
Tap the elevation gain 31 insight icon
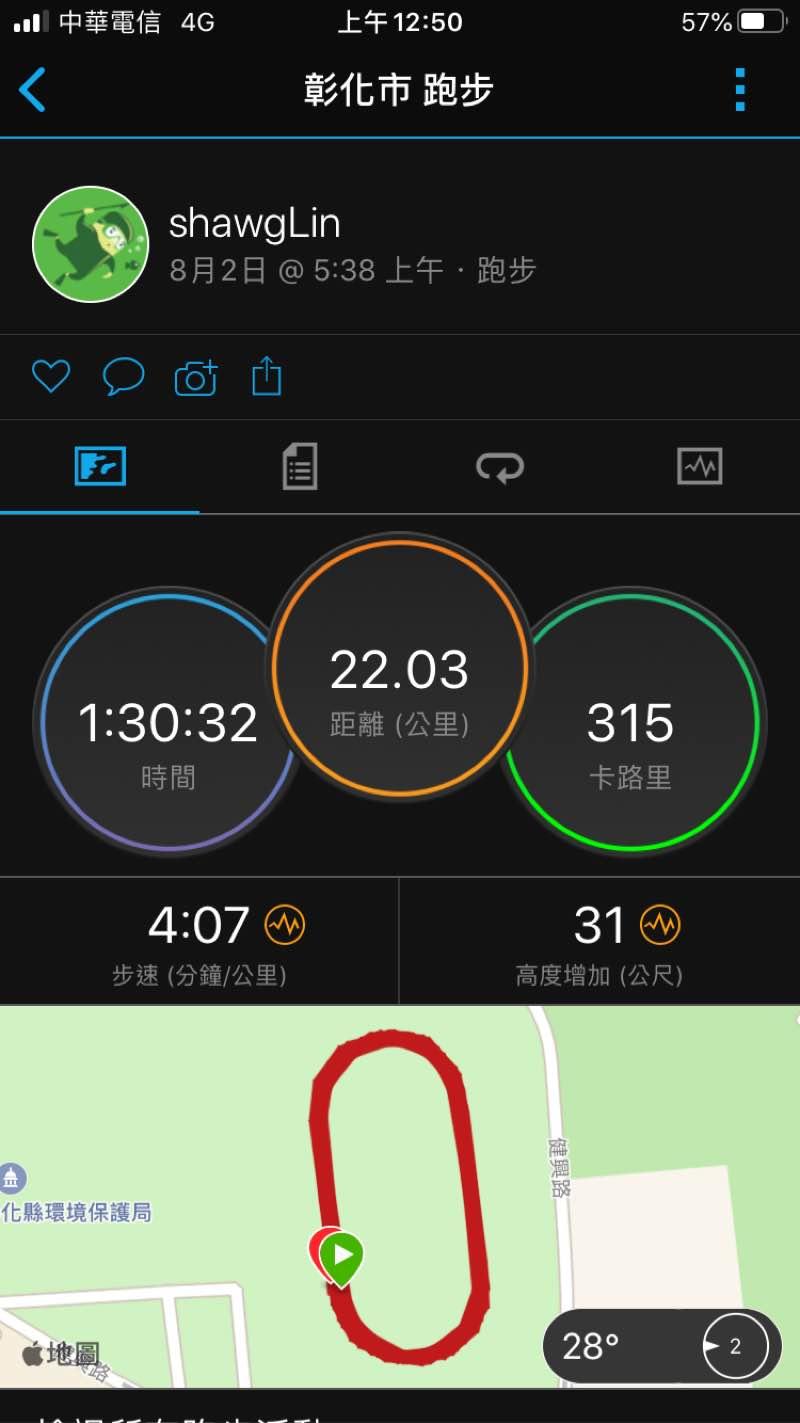pos(660,925)
